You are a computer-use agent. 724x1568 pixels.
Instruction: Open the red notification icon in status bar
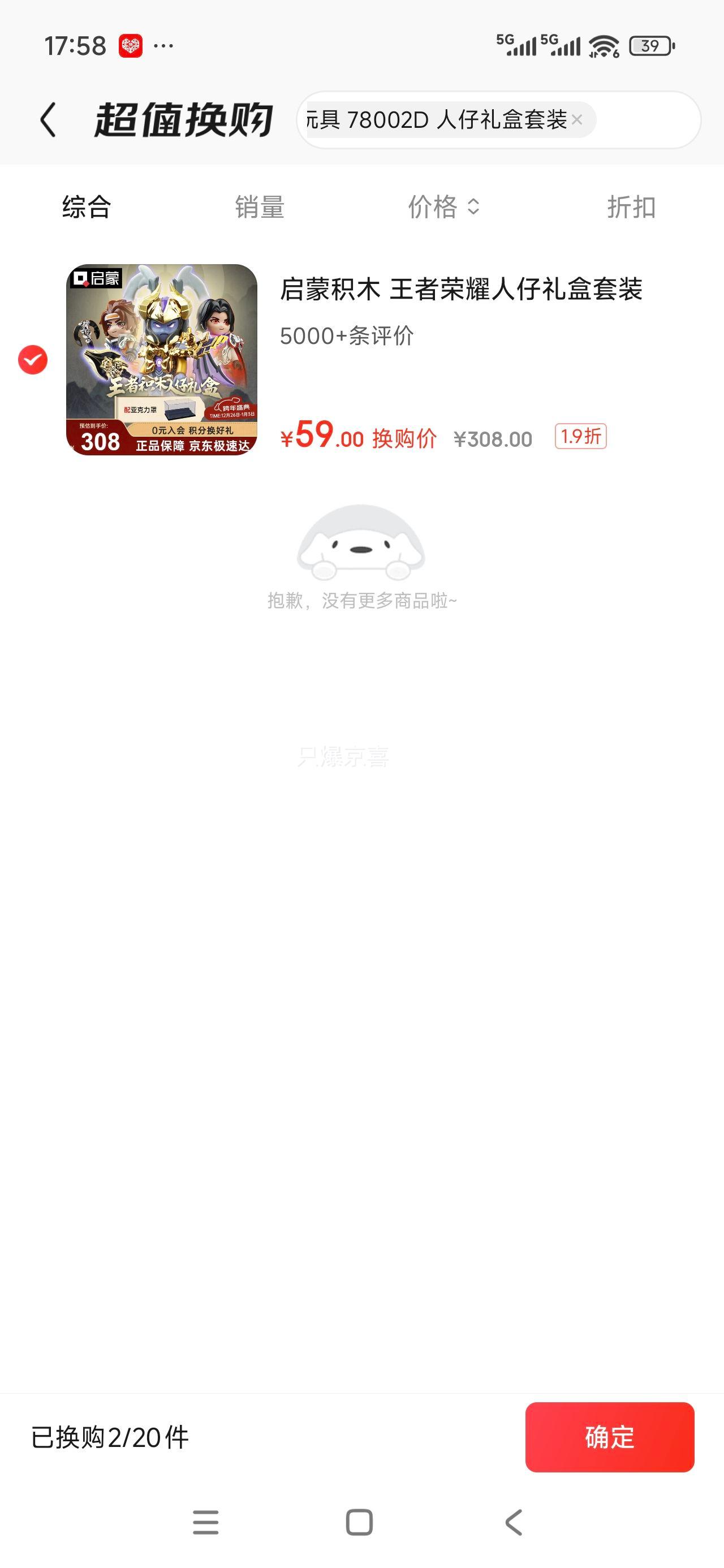(x=131, y=44)
